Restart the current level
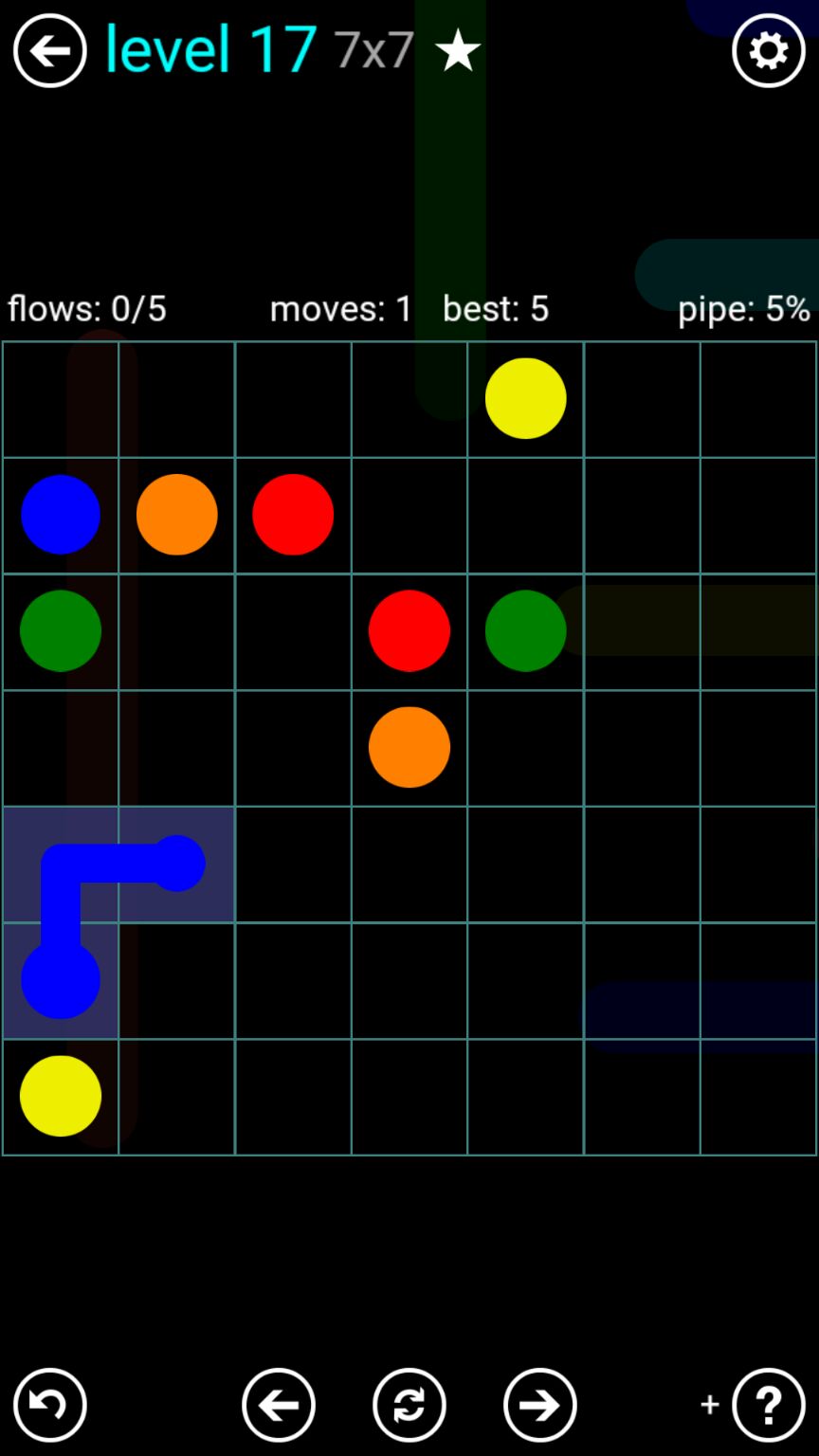Viewport: 819px width, 1456px height. pos(409,1405)
